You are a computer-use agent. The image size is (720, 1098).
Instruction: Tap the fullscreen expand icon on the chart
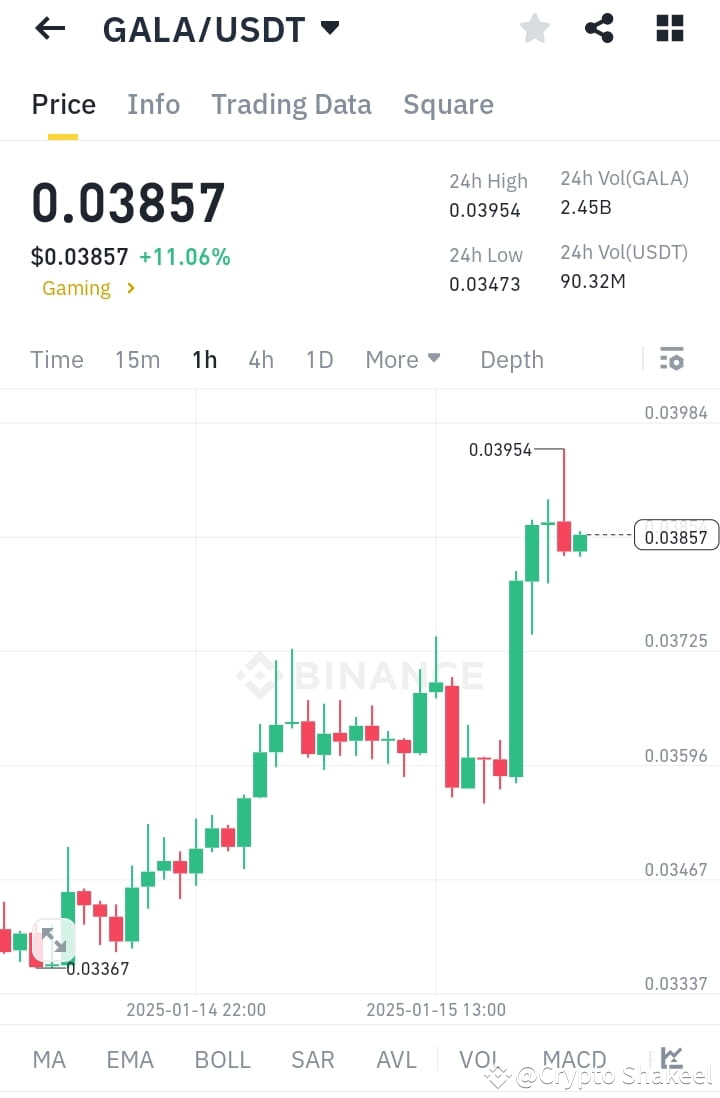(x=53, y=940)
